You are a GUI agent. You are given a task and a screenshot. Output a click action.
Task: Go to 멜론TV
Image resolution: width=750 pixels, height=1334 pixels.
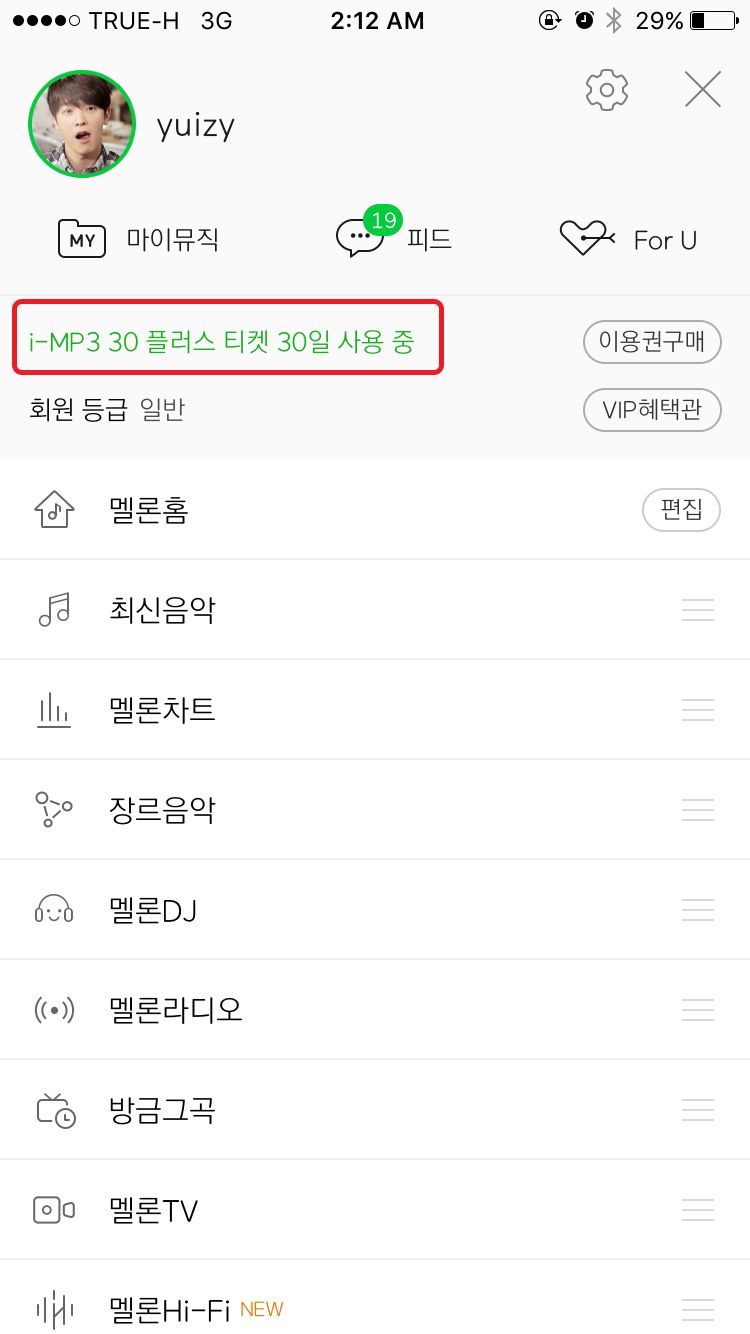[153, 1210]
